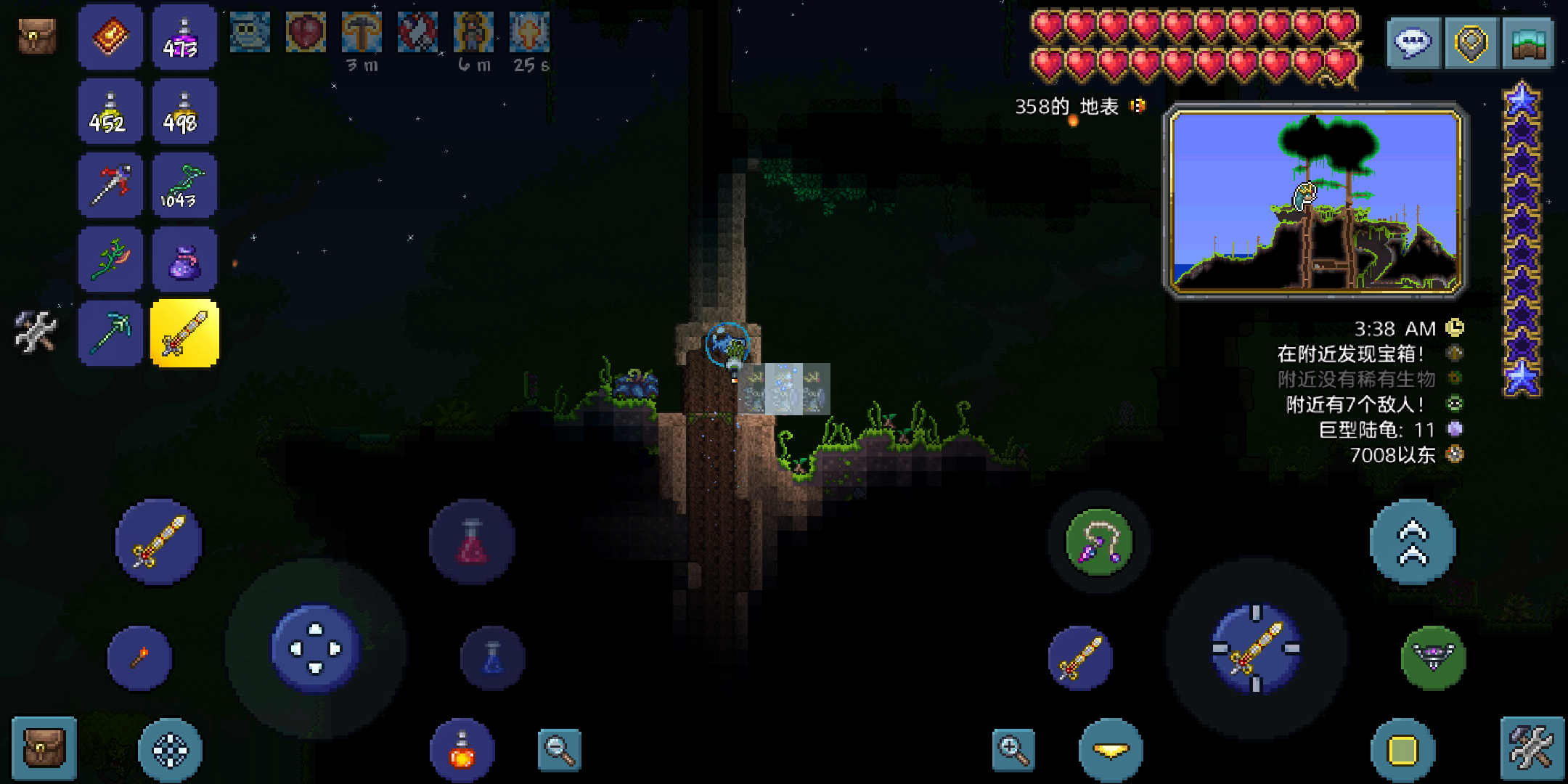Open settings with the crossed tools icon
Image resolution: width=1568 pixels, height=784 pixels.
1532,749
